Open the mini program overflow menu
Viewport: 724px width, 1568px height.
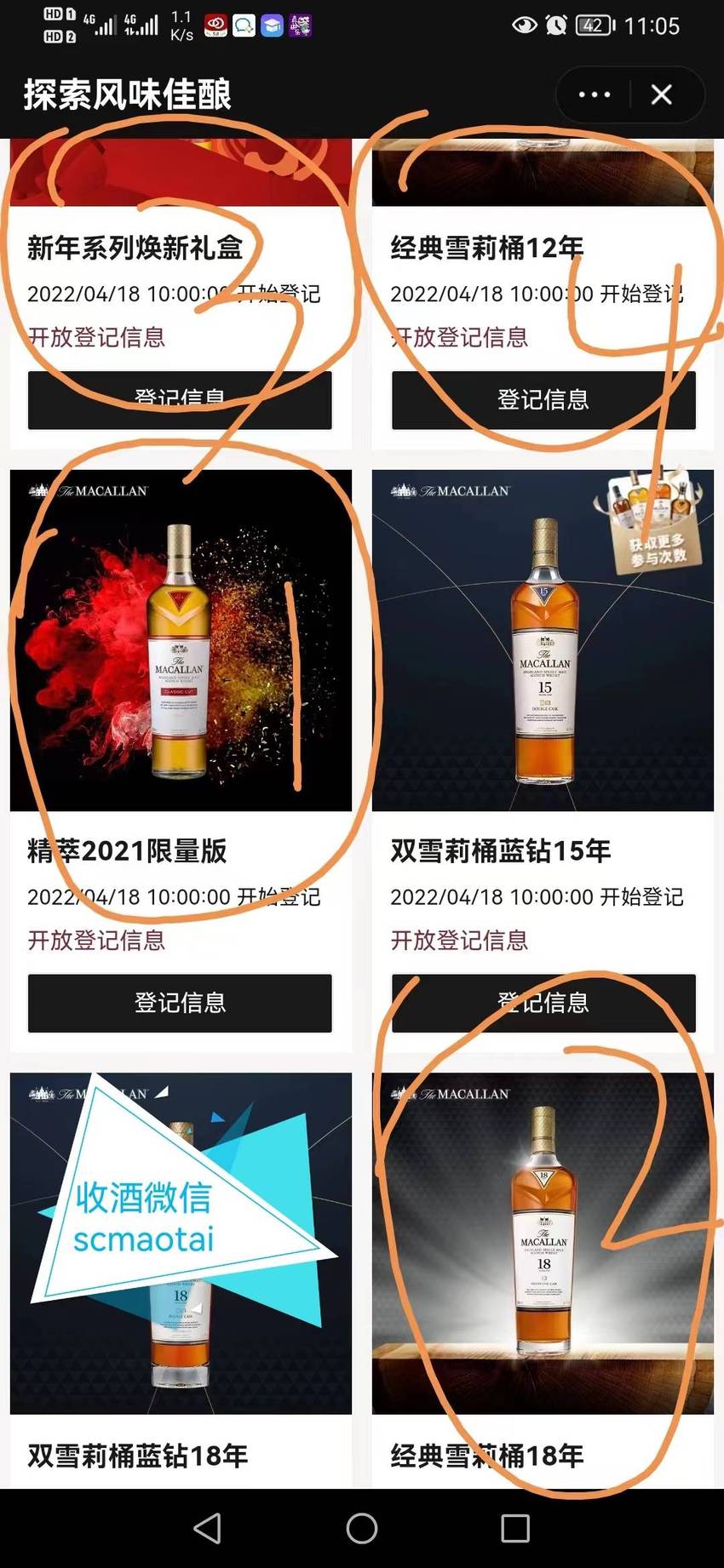(594, 94)
